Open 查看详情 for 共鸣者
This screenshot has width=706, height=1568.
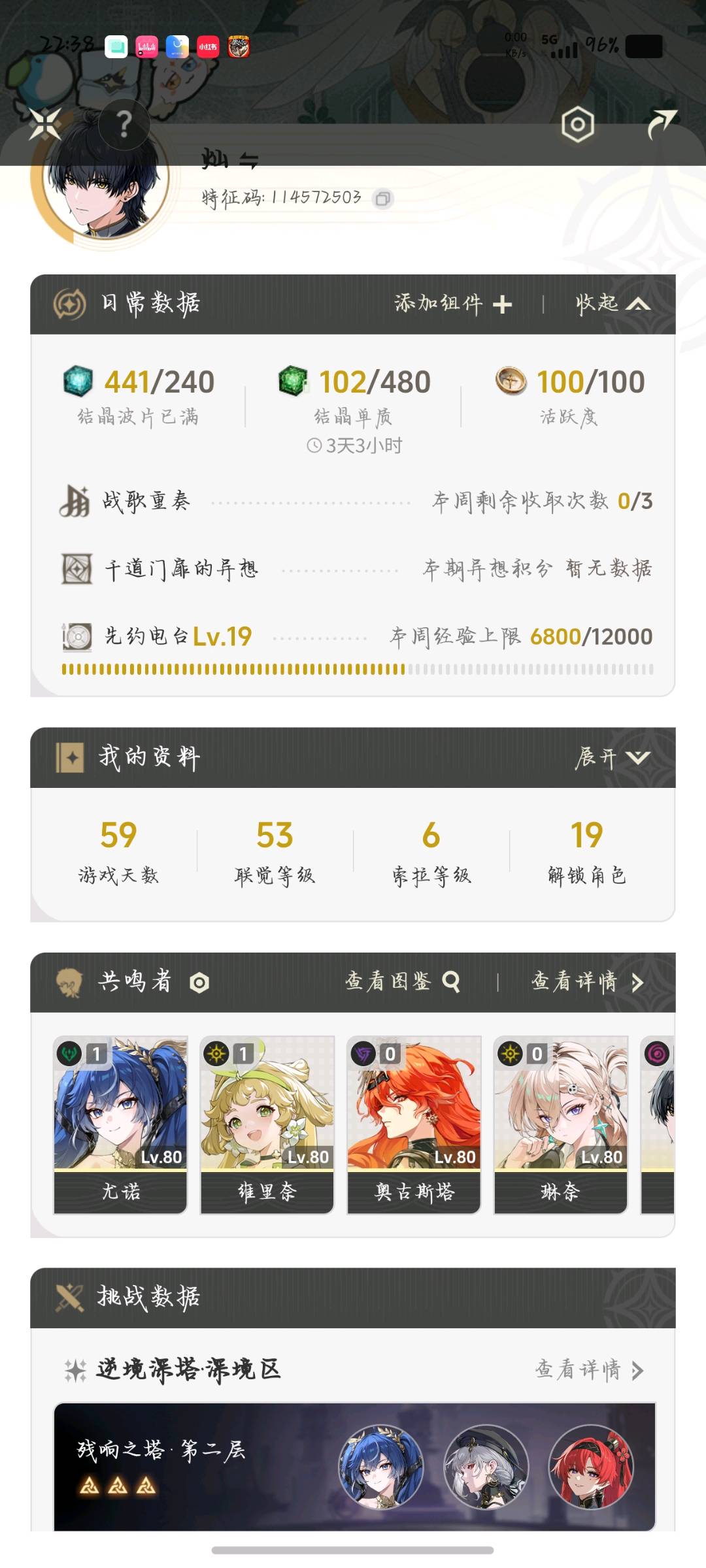[x=588, y=982]
